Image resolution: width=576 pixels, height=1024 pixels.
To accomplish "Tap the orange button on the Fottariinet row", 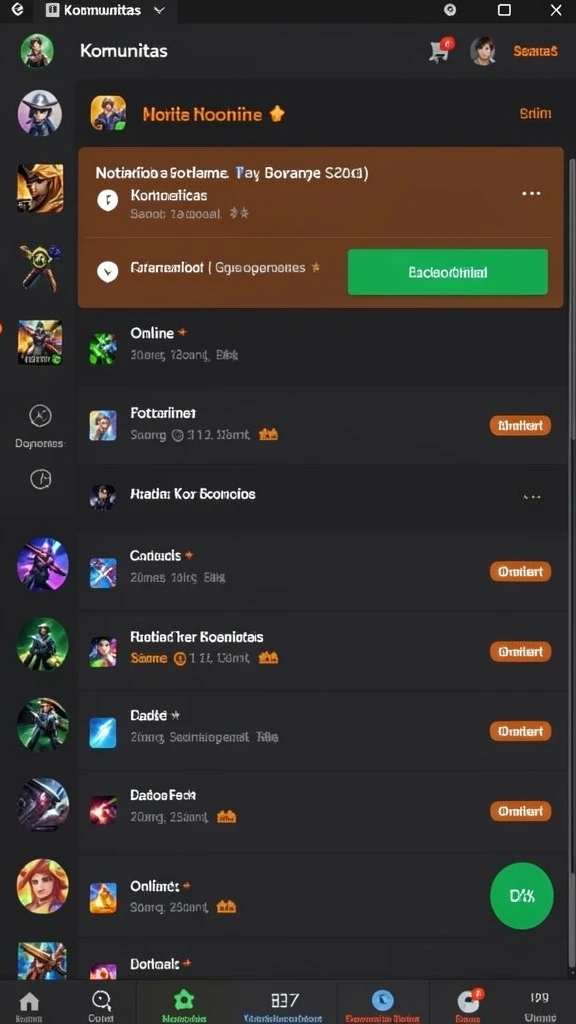I will coord(520,426).
